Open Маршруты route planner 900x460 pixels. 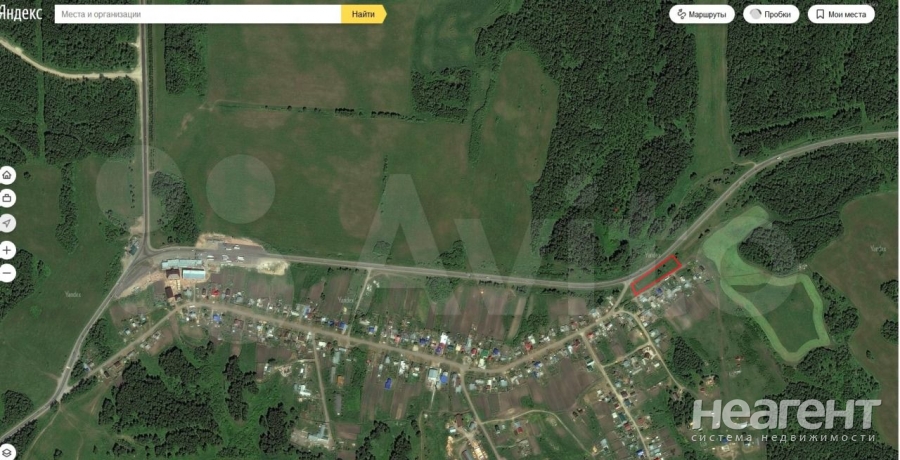click(x=702, y=15)
